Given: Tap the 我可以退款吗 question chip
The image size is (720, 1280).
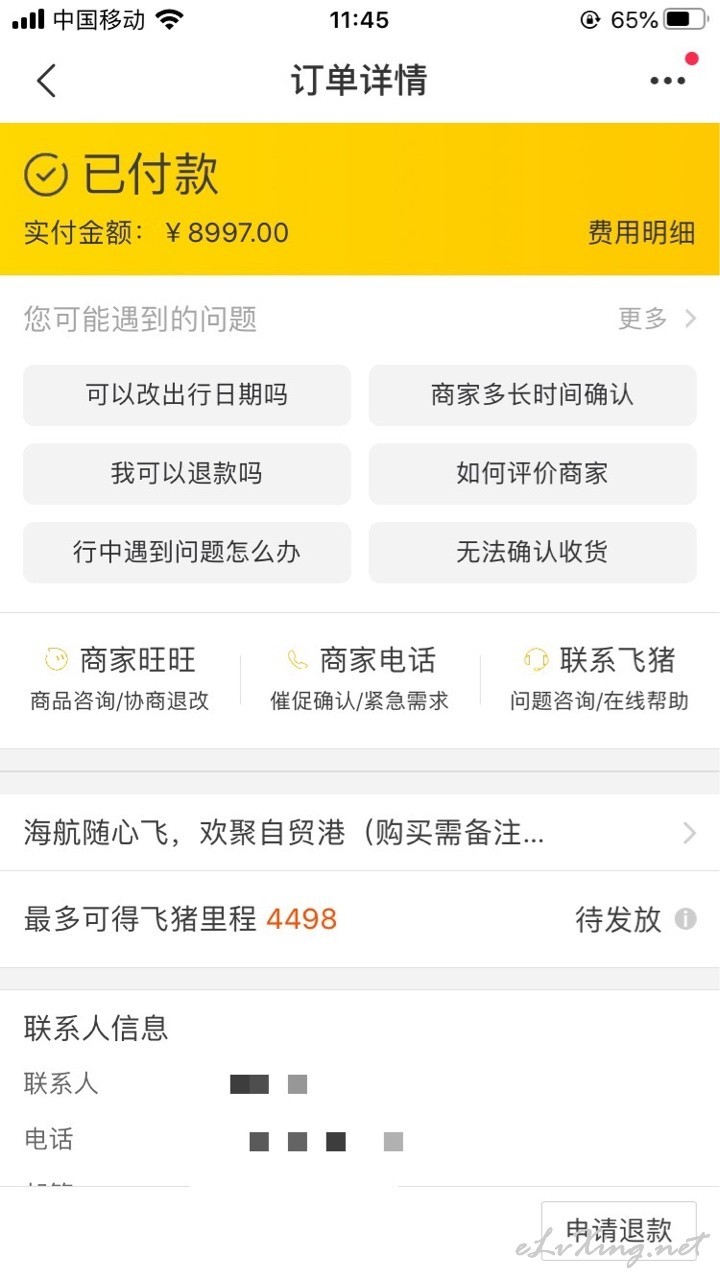Looking at the screenshot, I should (x=187, y=473).
